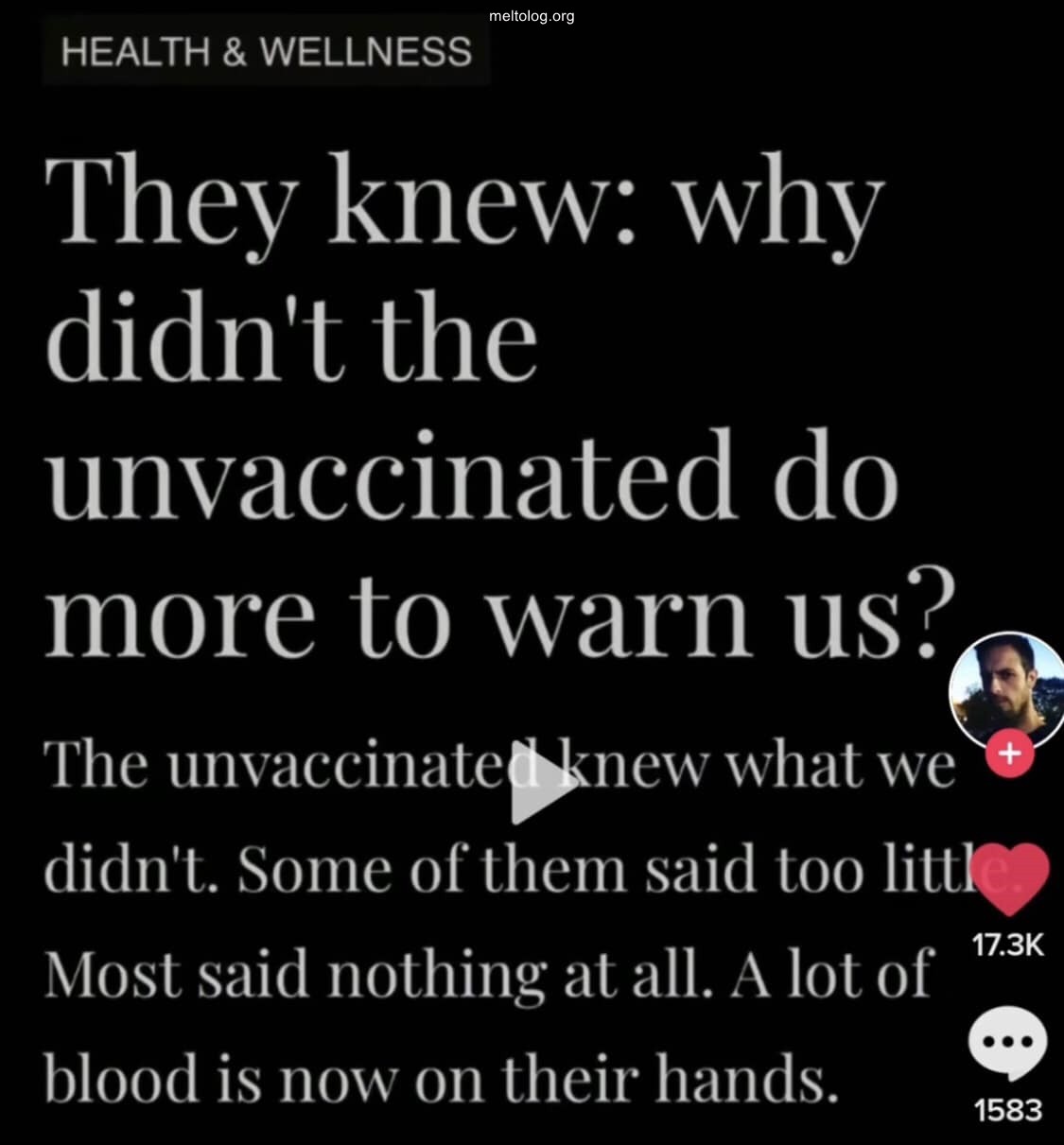
Task: Open the comments section
Action: tap(1008, 1044)
